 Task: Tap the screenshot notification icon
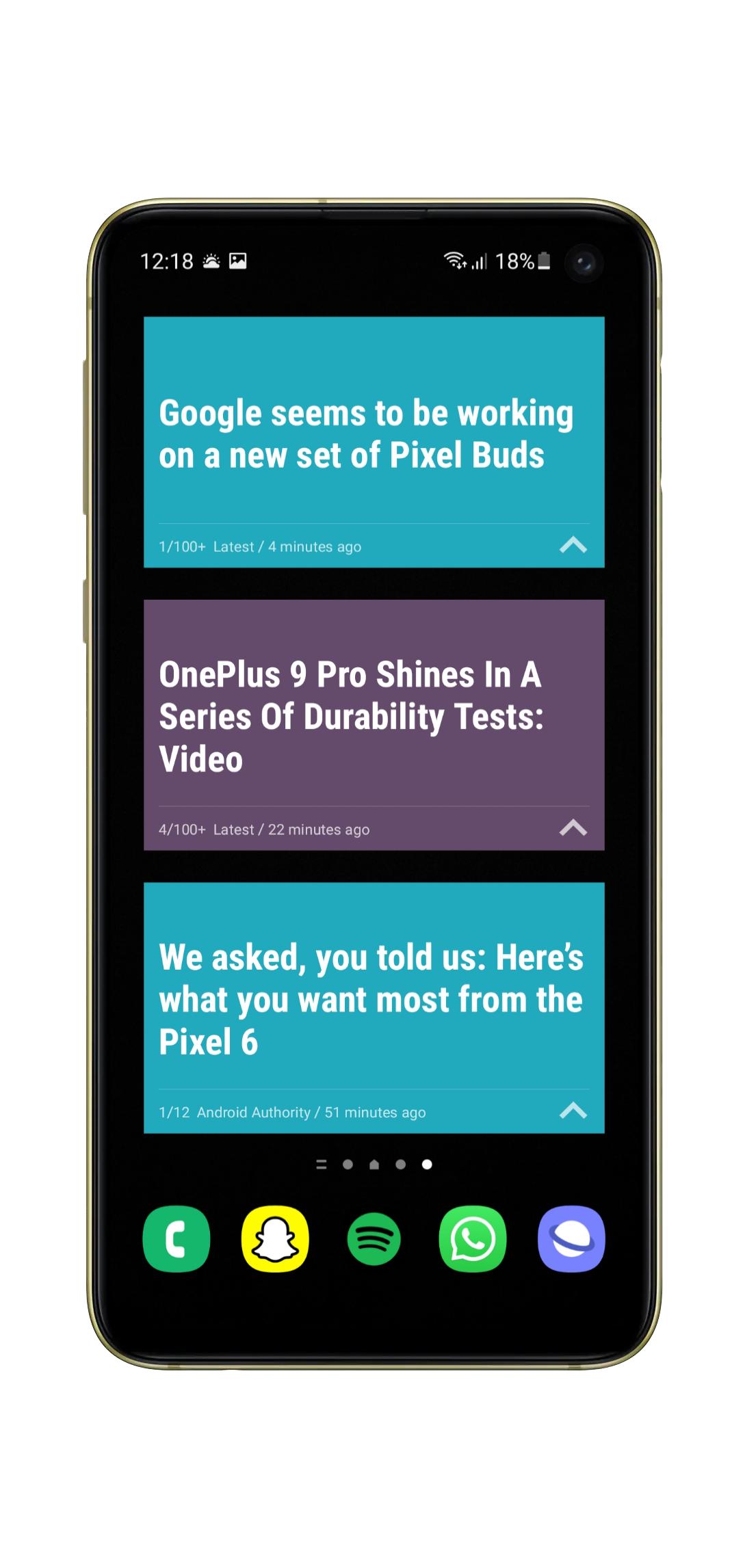236,261
